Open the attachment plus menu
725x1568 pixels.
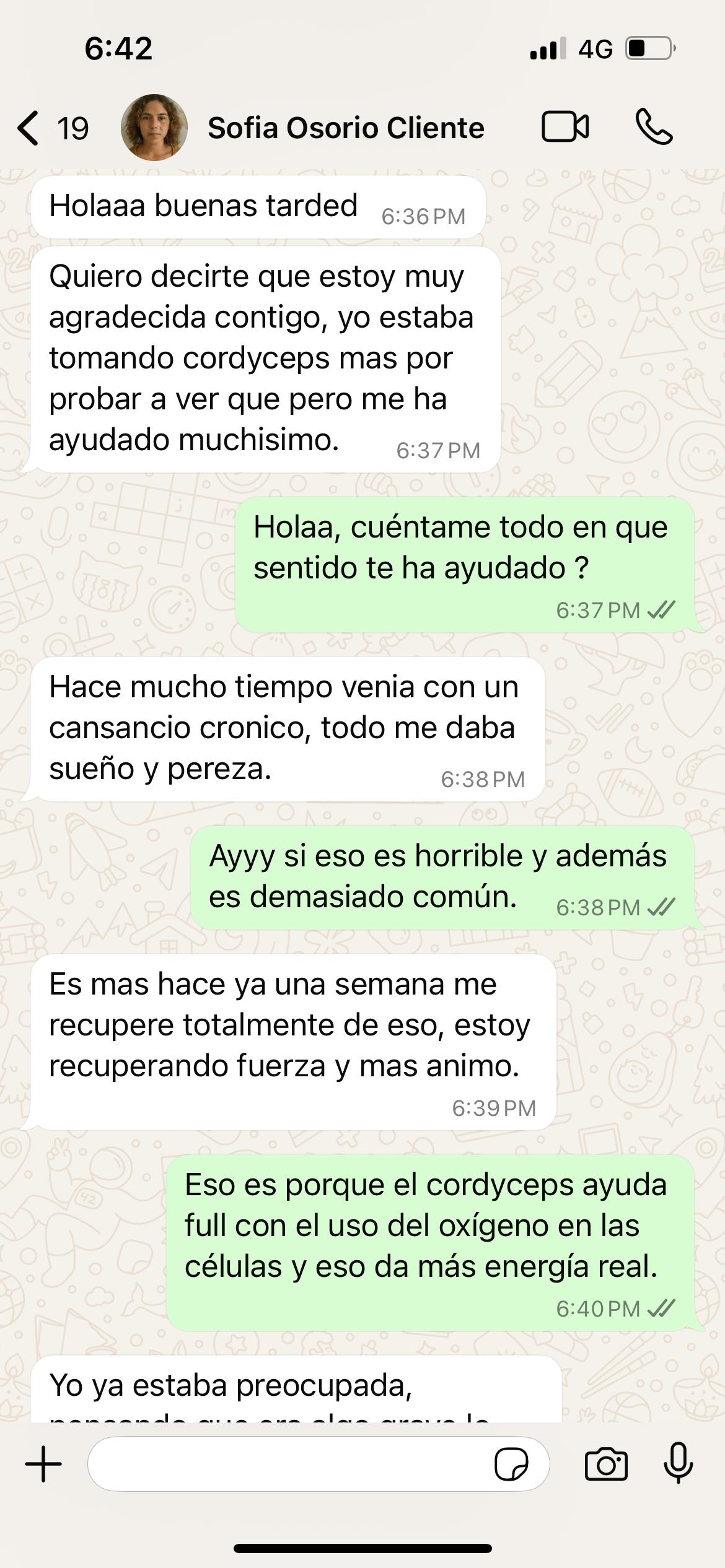[x=43, y=1465]
